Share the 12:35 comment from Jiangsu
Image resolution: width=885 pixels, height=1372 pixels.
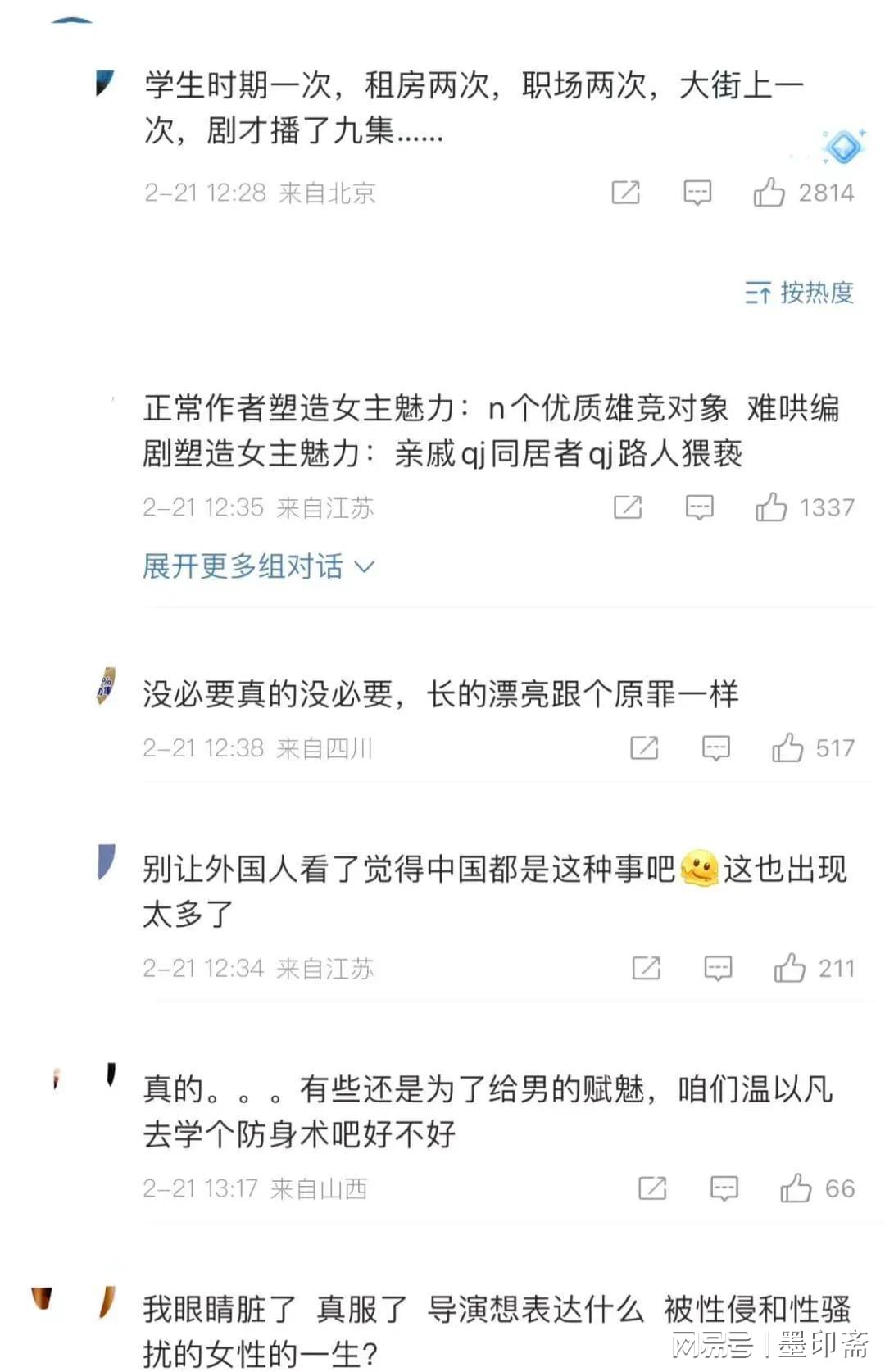click(x=628, y=508)
